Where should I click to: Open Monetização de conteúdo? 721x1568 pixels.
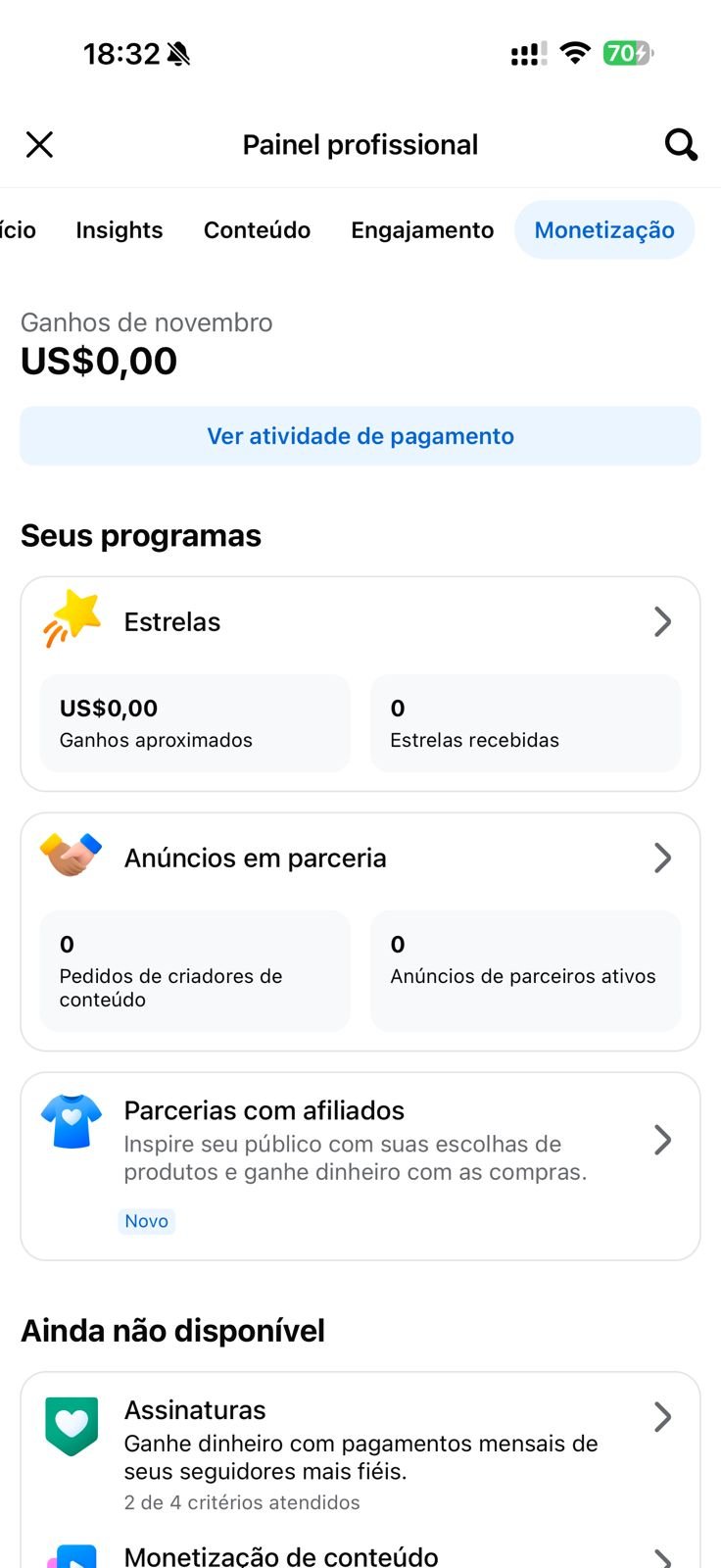pyautogui.click(x=360, y=1554)
